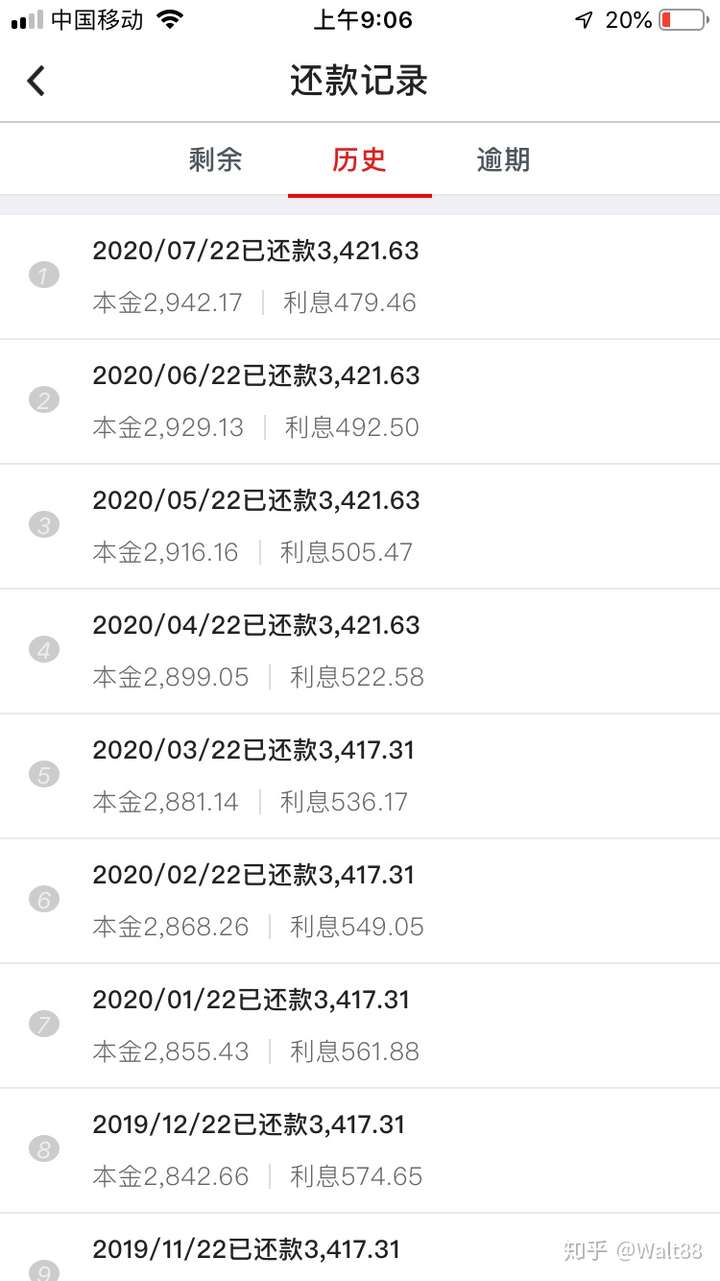Tap the numbered circle 5 badge
720x1281 pixels.
point(44,775)
